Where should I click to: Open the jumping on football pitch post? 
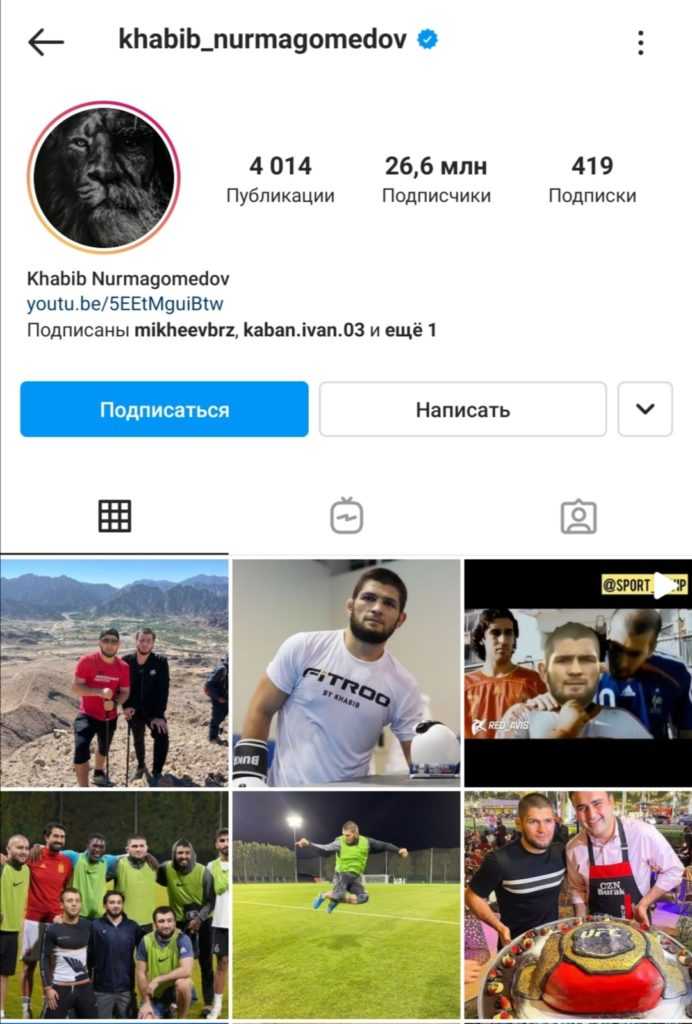point(346,905)
